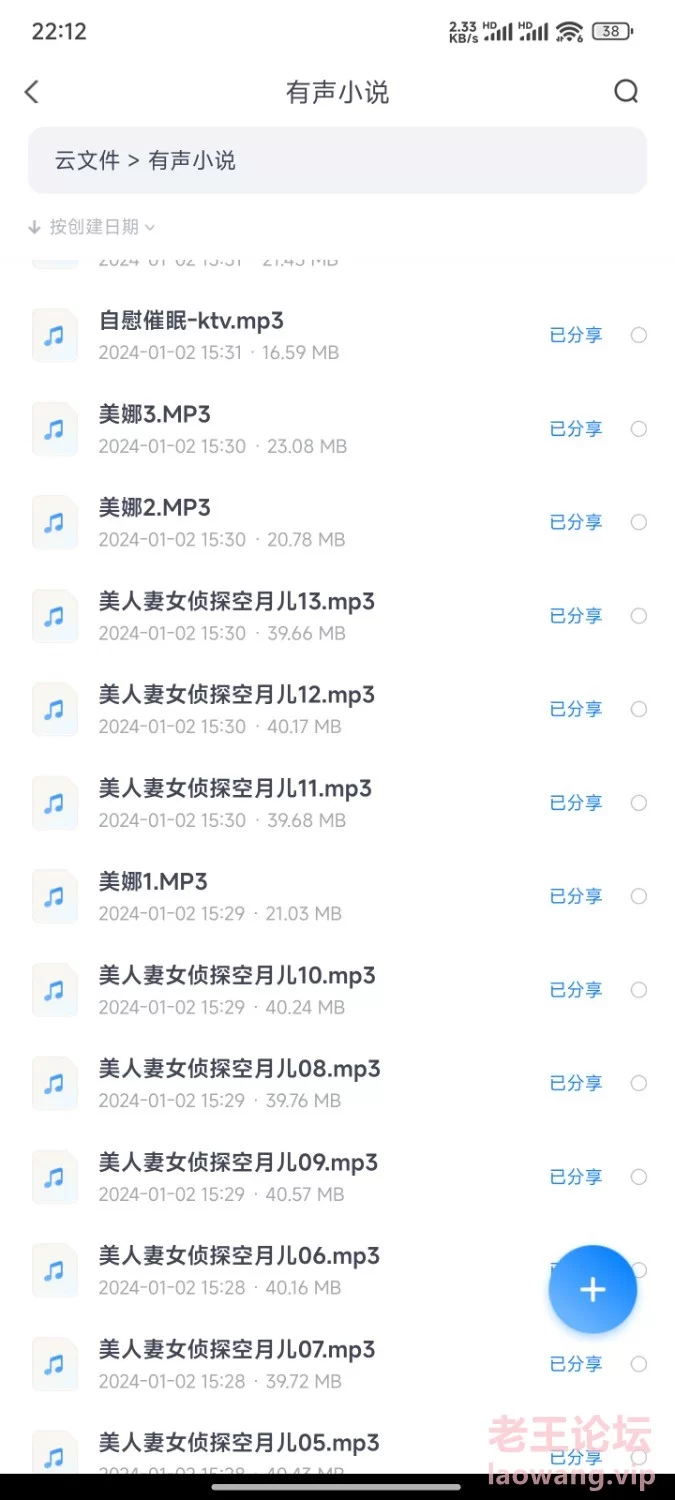Tap the blue plus floating button
This screenshot has height=1500, width=675.
tap(593, 1290)
